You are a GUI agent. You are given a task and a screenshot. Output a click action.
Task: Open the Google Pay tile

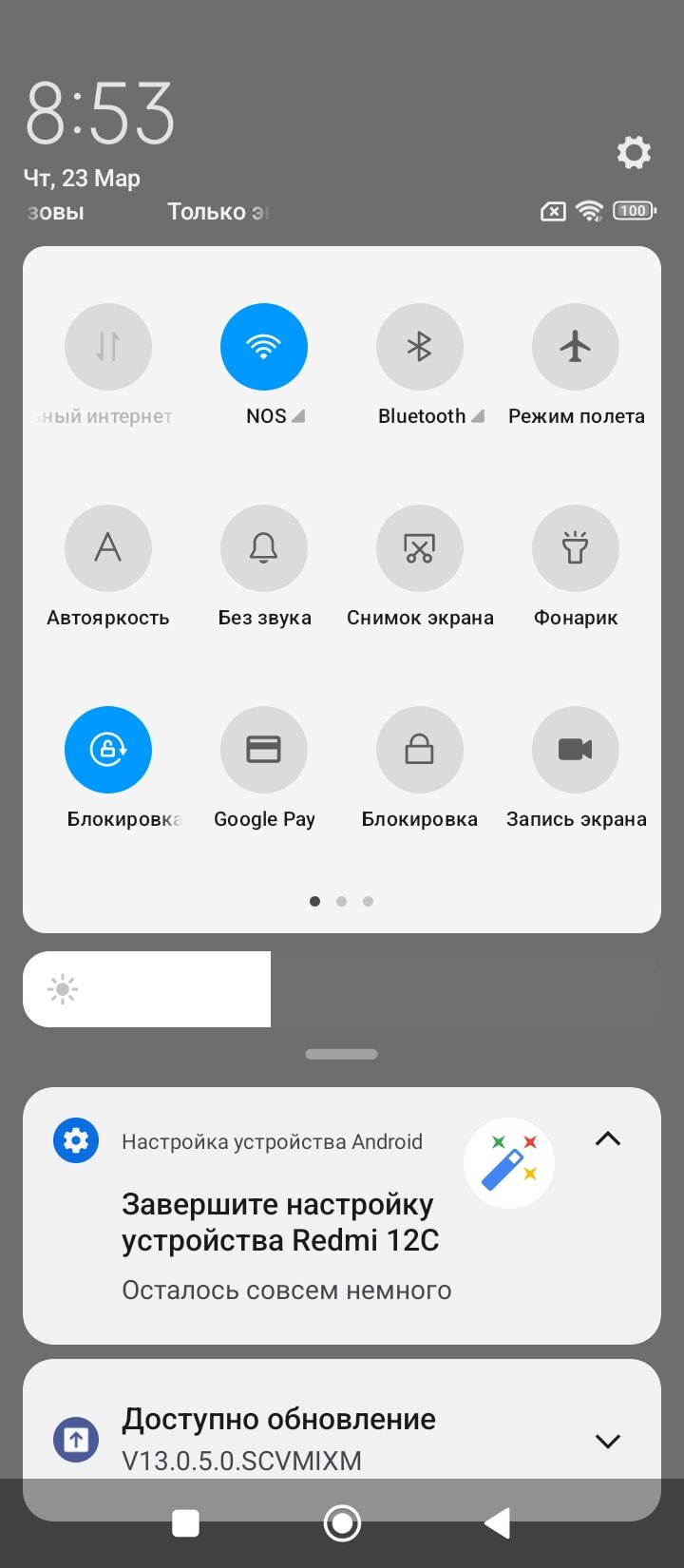(264, 750)
